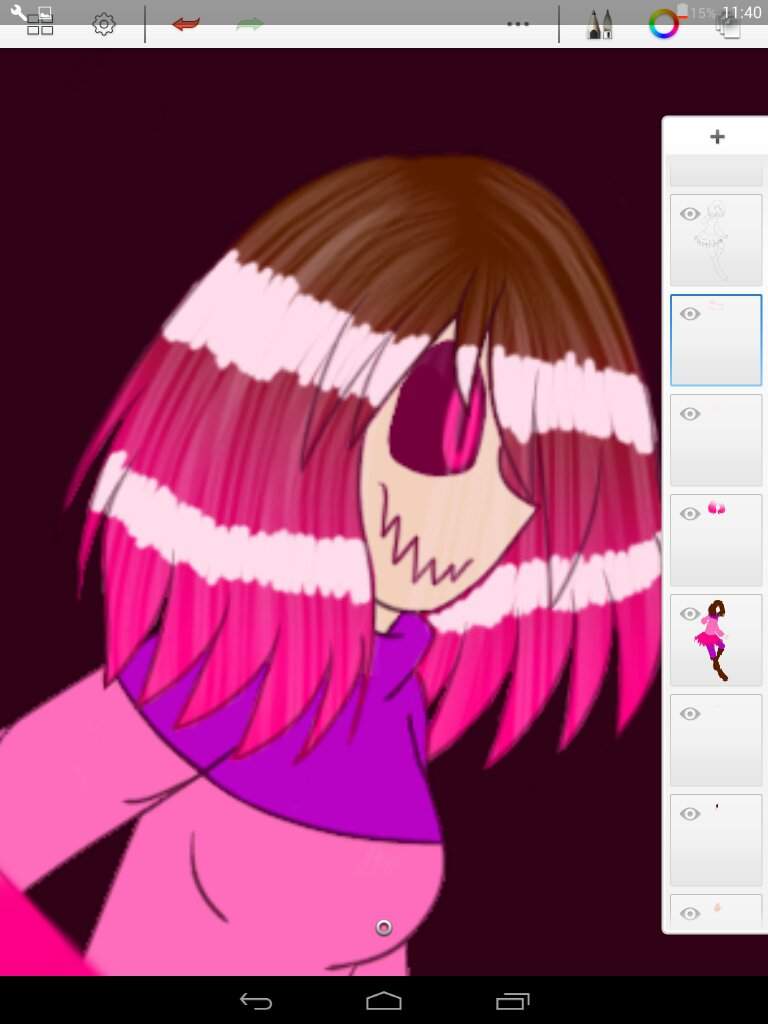Go back using the system back button

(256, 1001)
